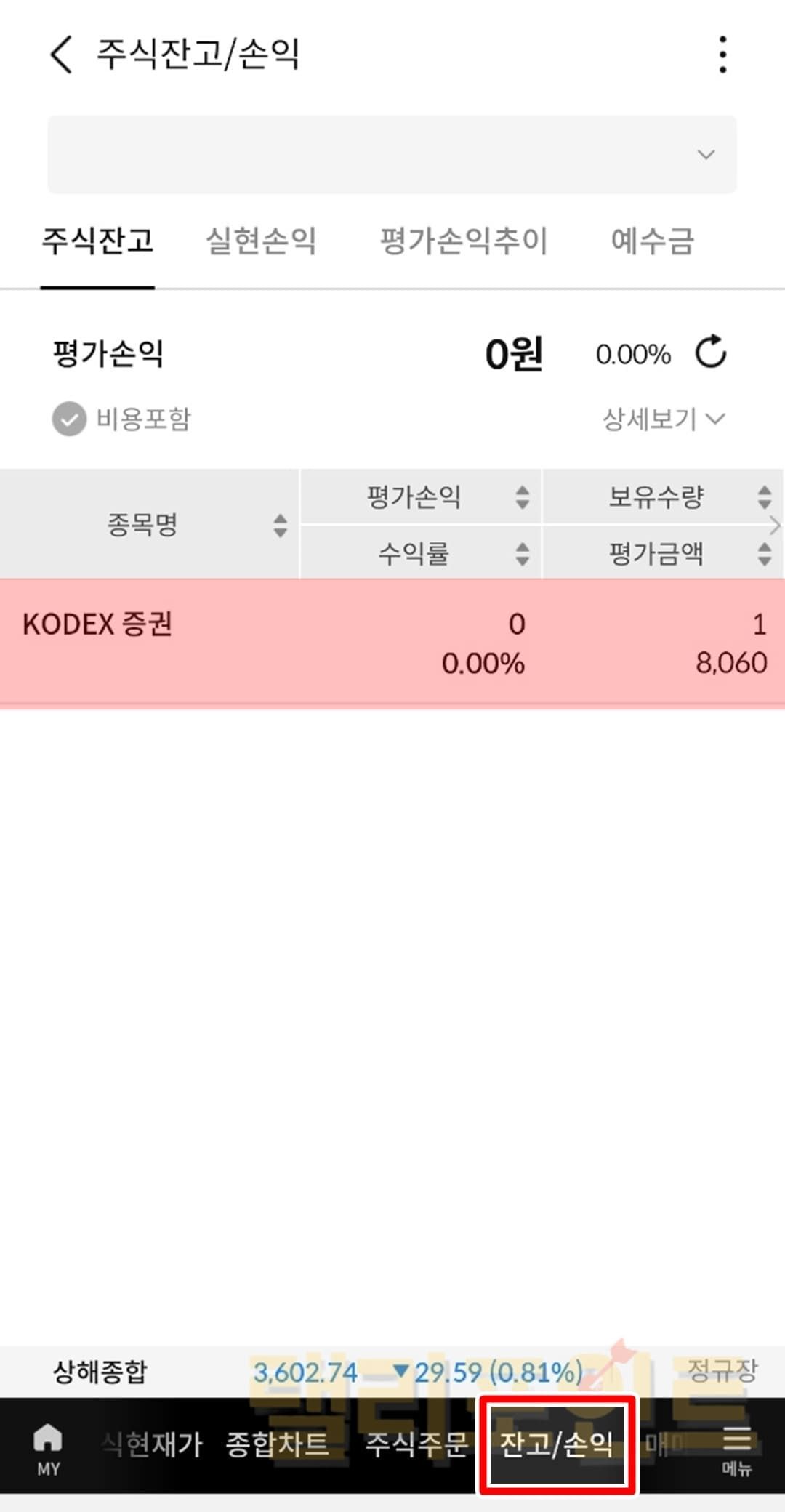Open the three-dot overflow menu
785x1512 pixels.
(722, 55)
